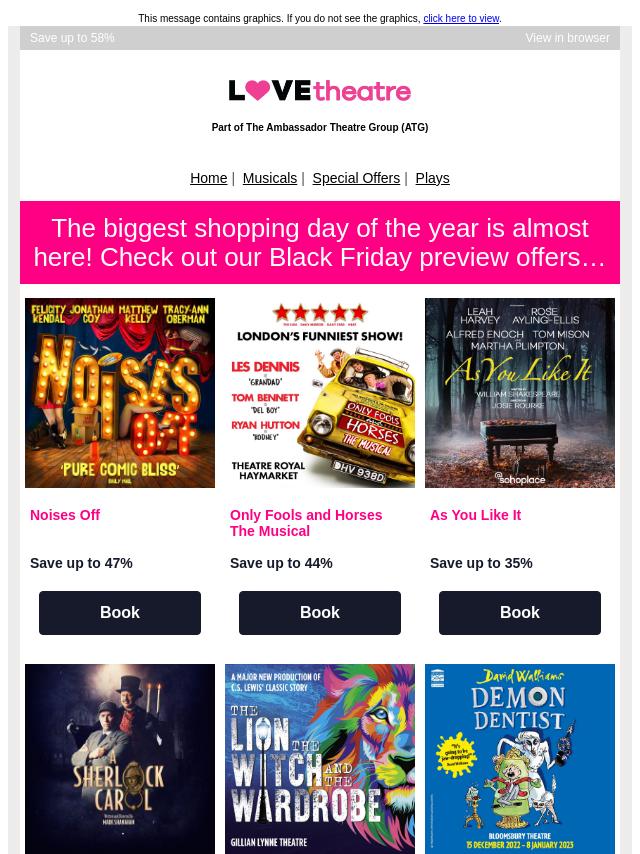Book Only Fools and Horses The Musical

(320, 612)
